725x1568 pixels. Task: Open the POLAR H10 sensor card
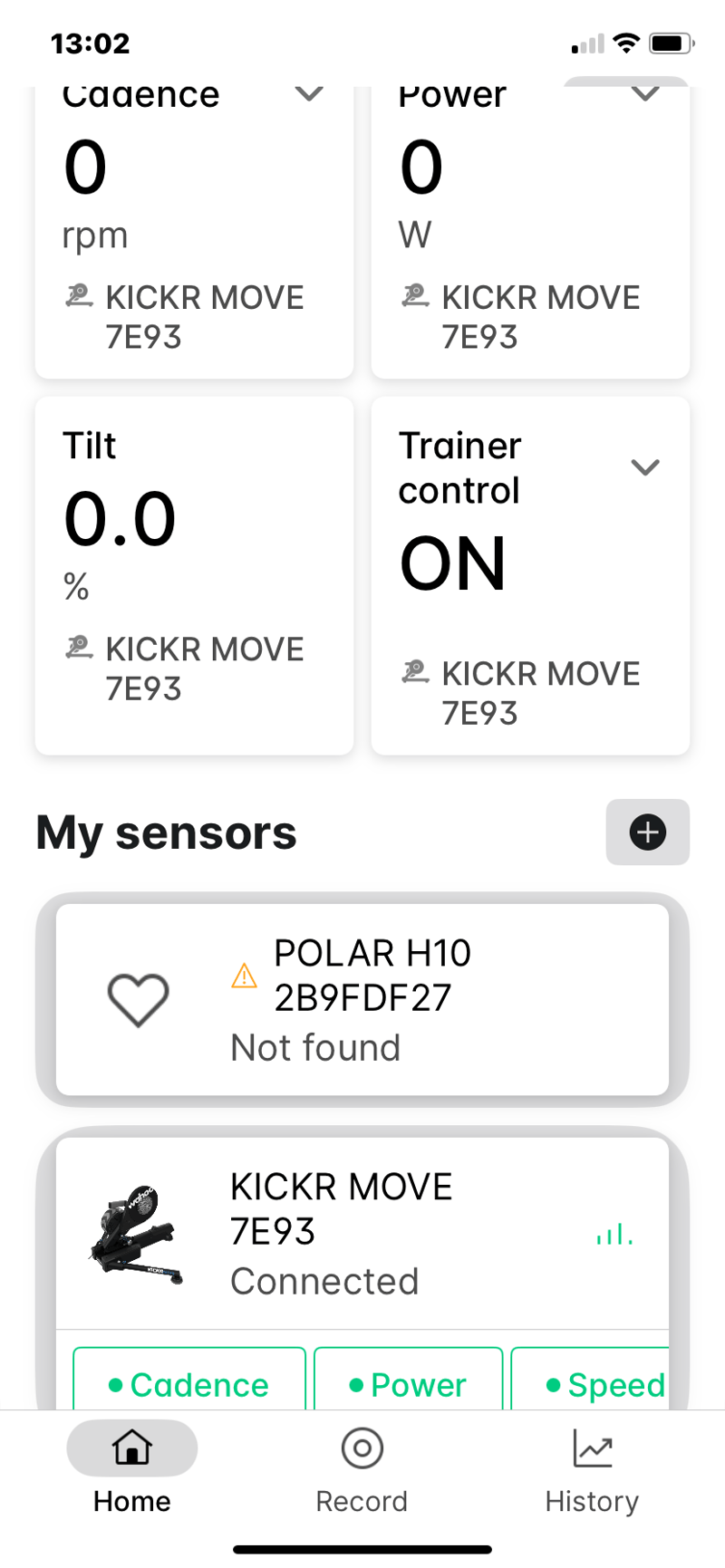[362, 999]
